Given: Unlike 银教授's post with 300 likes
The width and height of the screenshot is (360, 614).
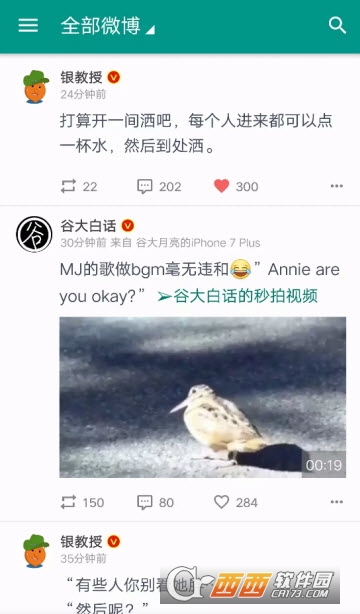Looking at the screenshot, I should pyautogui.click(x=236, y=186).
